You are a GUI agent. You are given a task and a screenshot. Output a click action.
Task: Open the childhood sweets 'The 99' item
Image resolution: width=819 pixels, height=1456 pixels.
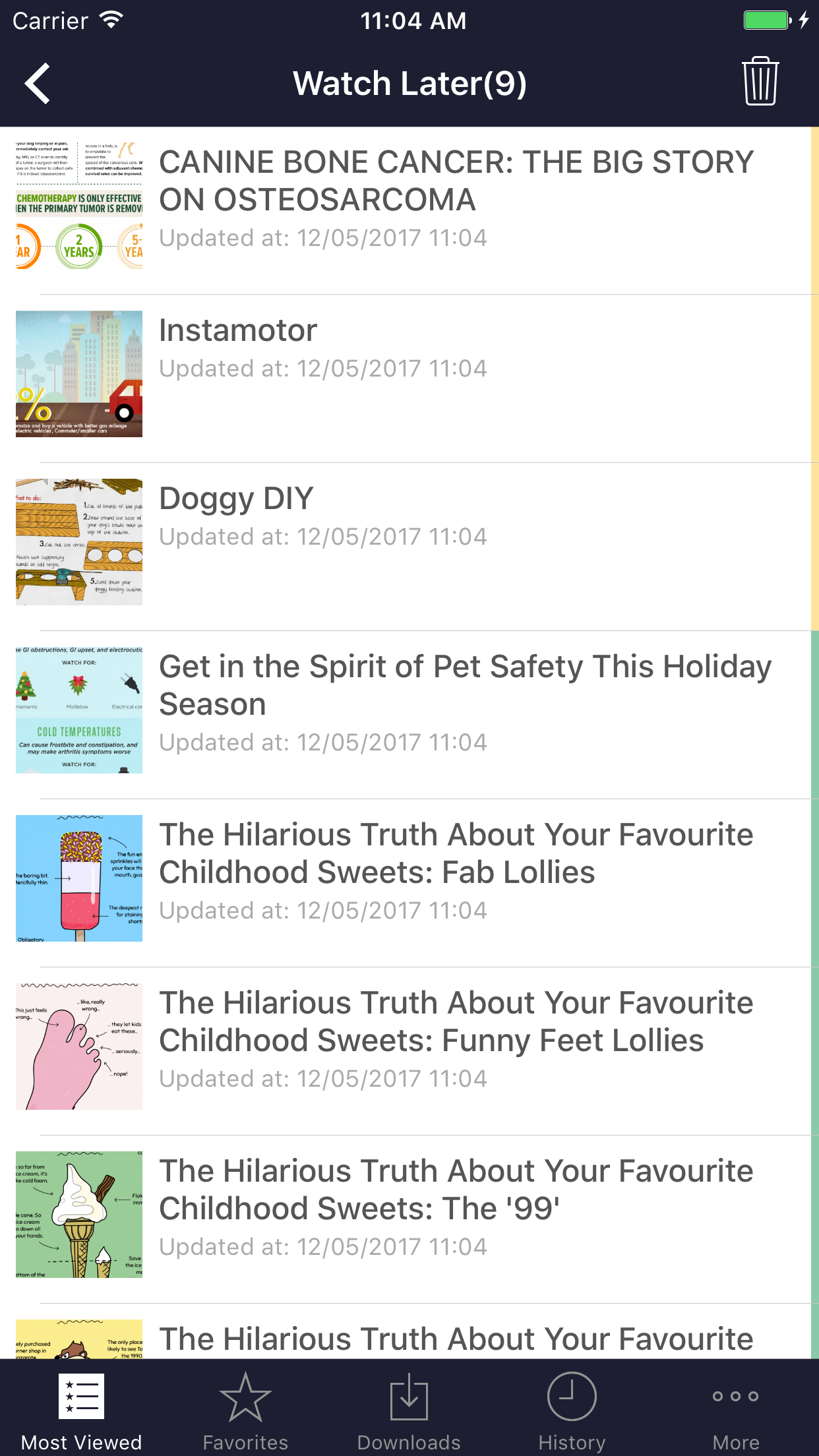[x=409, y=1220]
